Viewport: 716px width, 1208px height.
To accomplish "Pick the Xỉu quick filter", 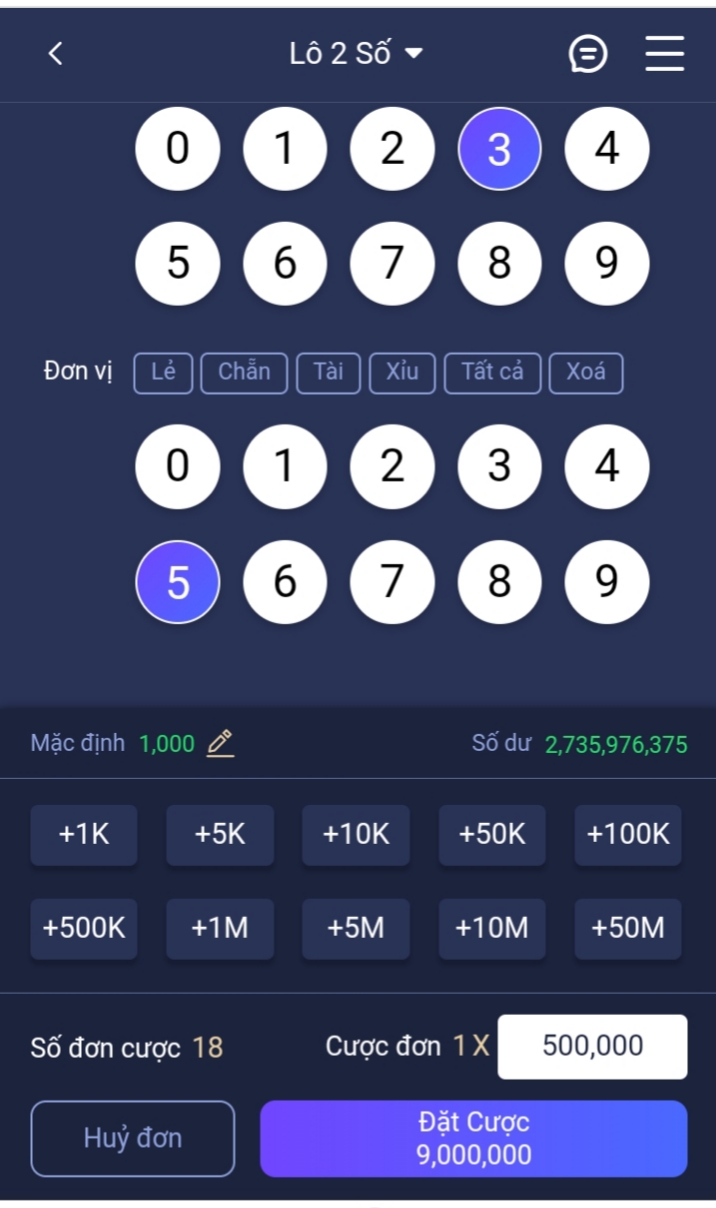I will pyautogui.click(x=402, y=372).
